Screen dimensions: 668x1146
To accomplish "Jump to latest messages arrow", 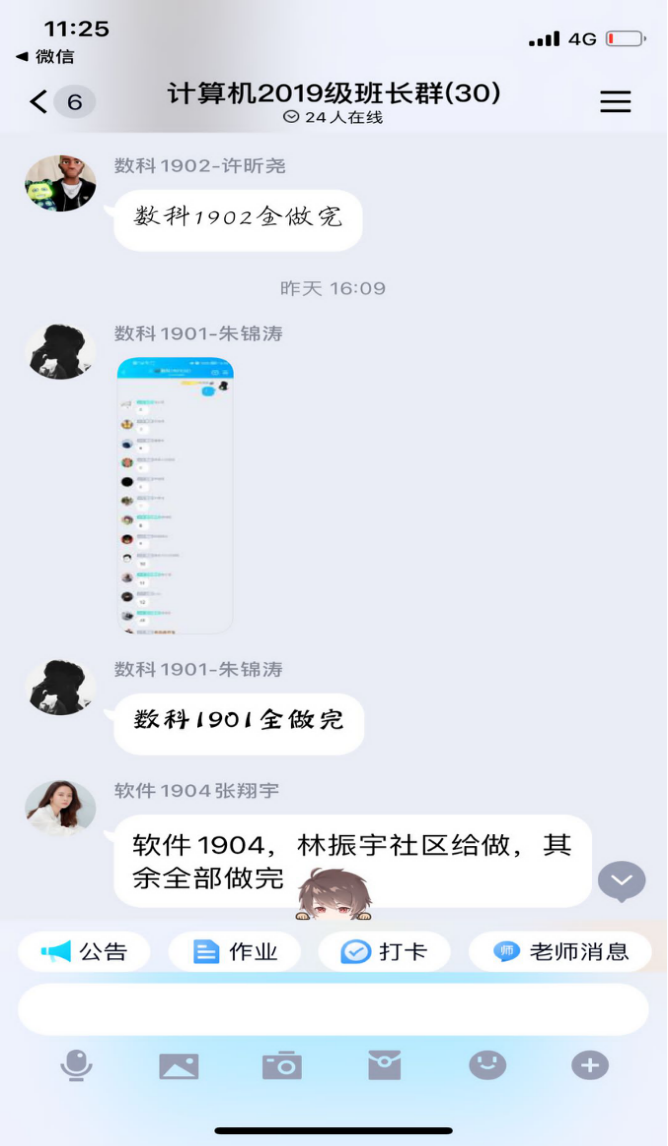I will point(622,881).
